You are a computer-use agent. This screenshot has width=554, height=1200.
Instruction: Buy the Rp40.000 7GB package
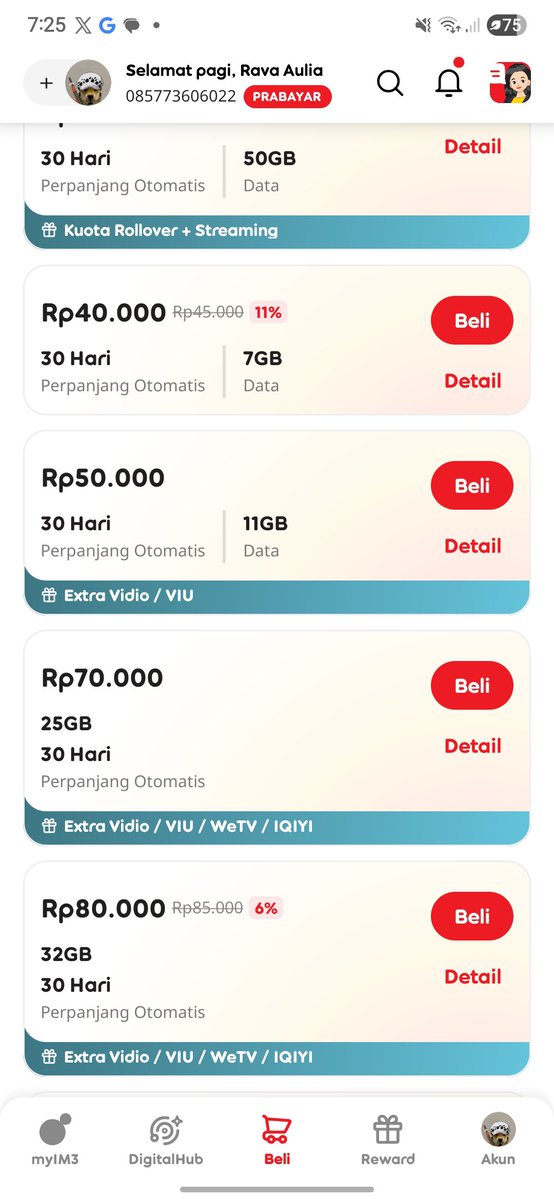[472, 320]
